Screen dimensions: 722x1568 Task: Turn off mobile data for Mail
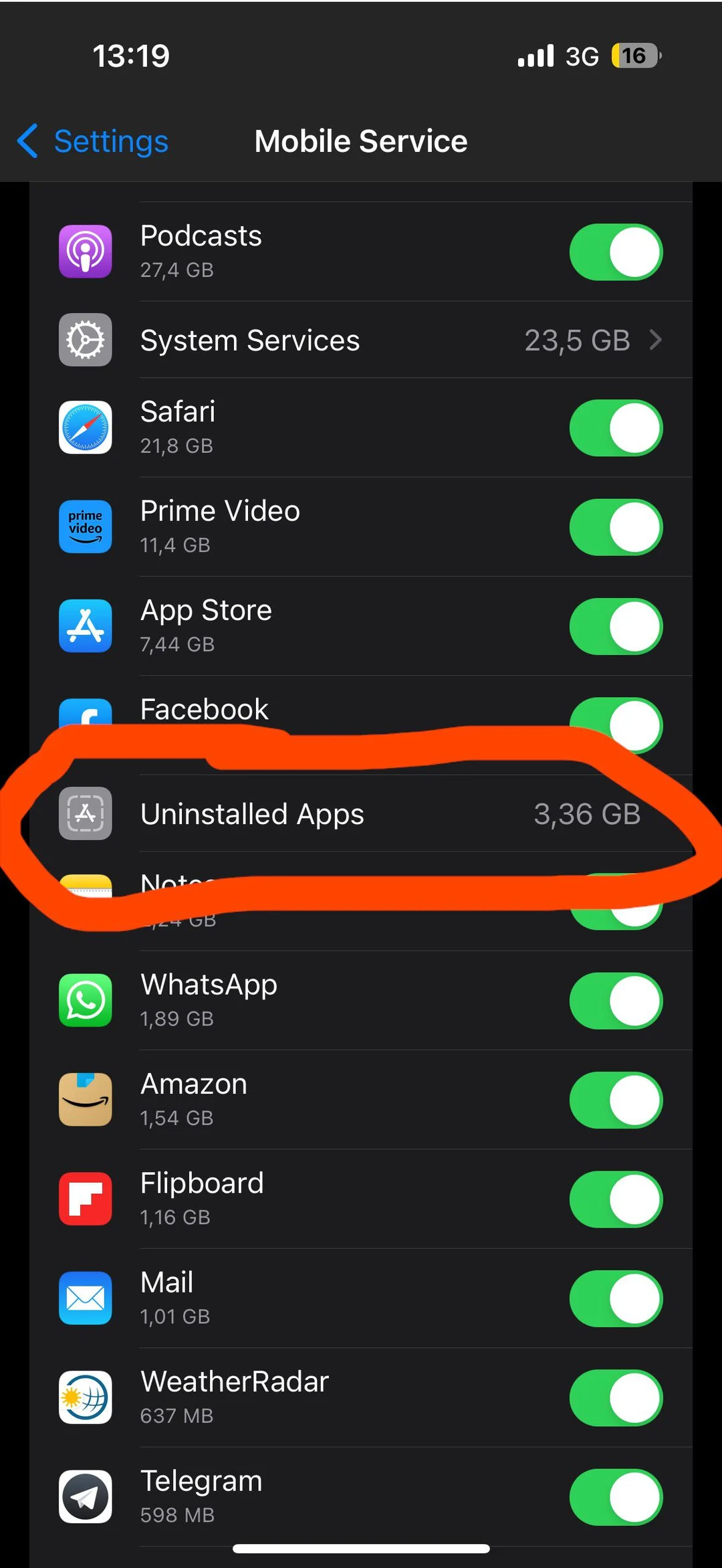point(615,1298)
